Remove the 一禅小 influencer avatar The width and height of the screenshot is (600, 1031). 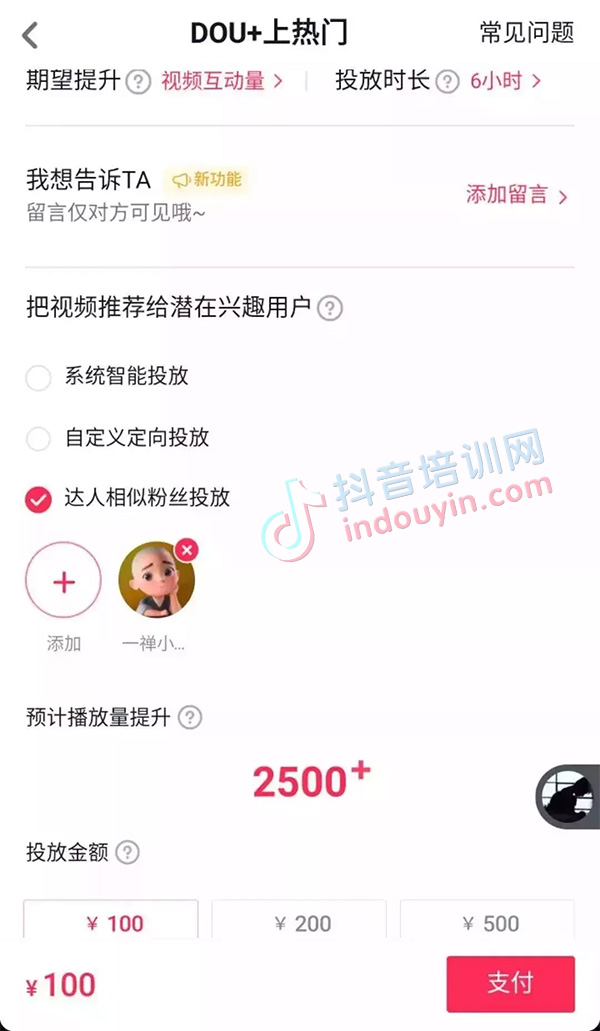point(186,549)
